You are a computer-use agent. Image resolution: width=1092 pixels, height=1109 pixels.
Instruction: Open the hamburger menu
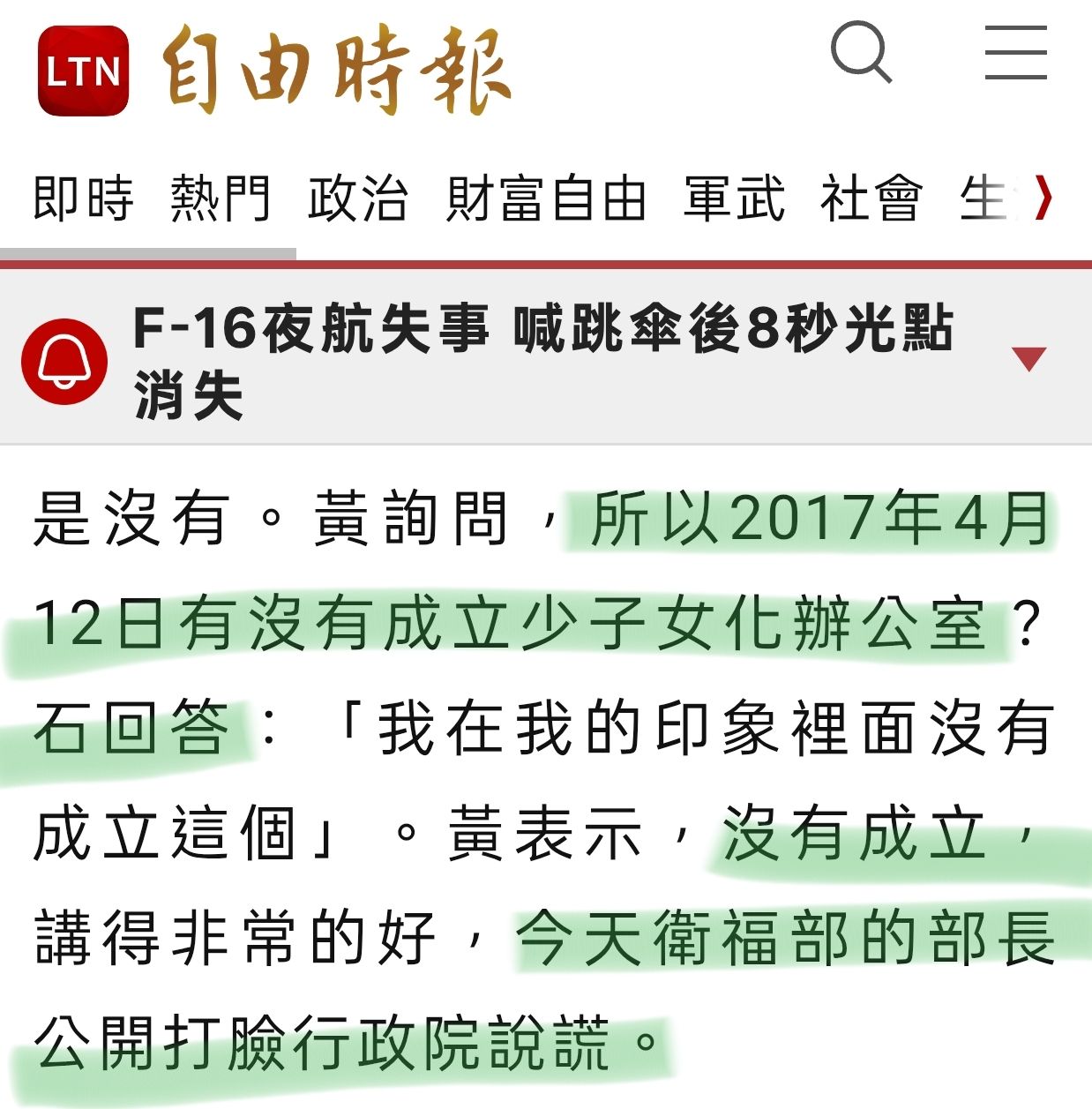pos(1015,53)
